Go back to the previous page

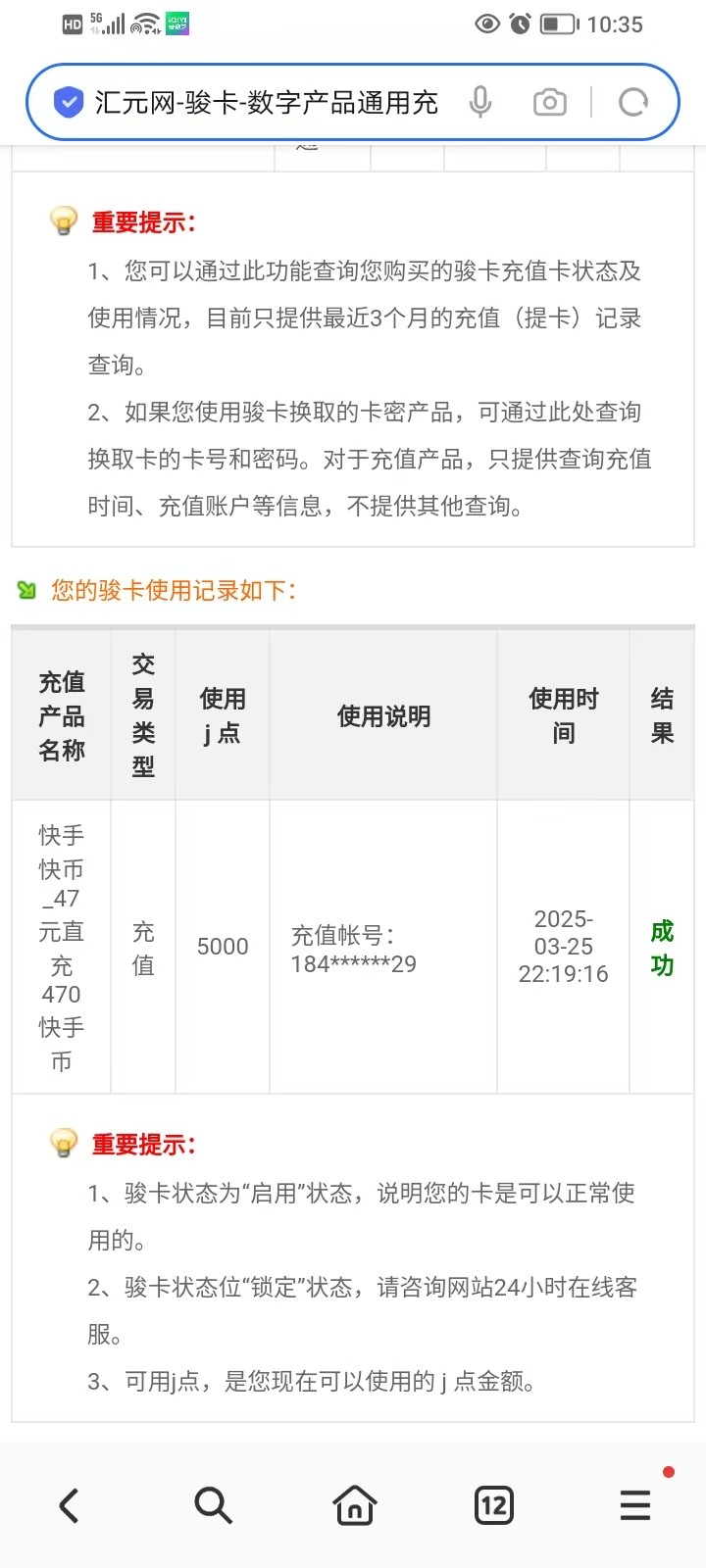click(69, 1505)
